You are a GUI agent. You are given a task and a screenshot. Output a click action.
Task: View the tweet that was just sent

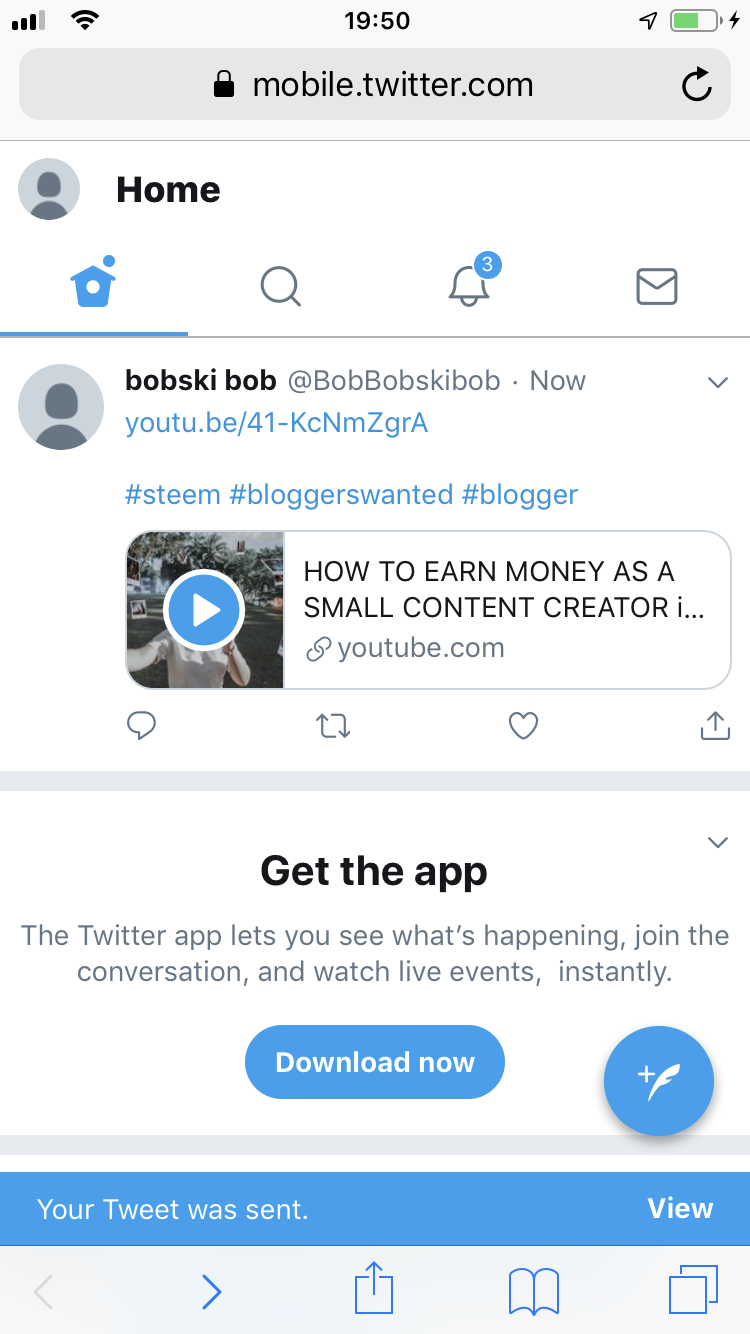coord(680,1208)
